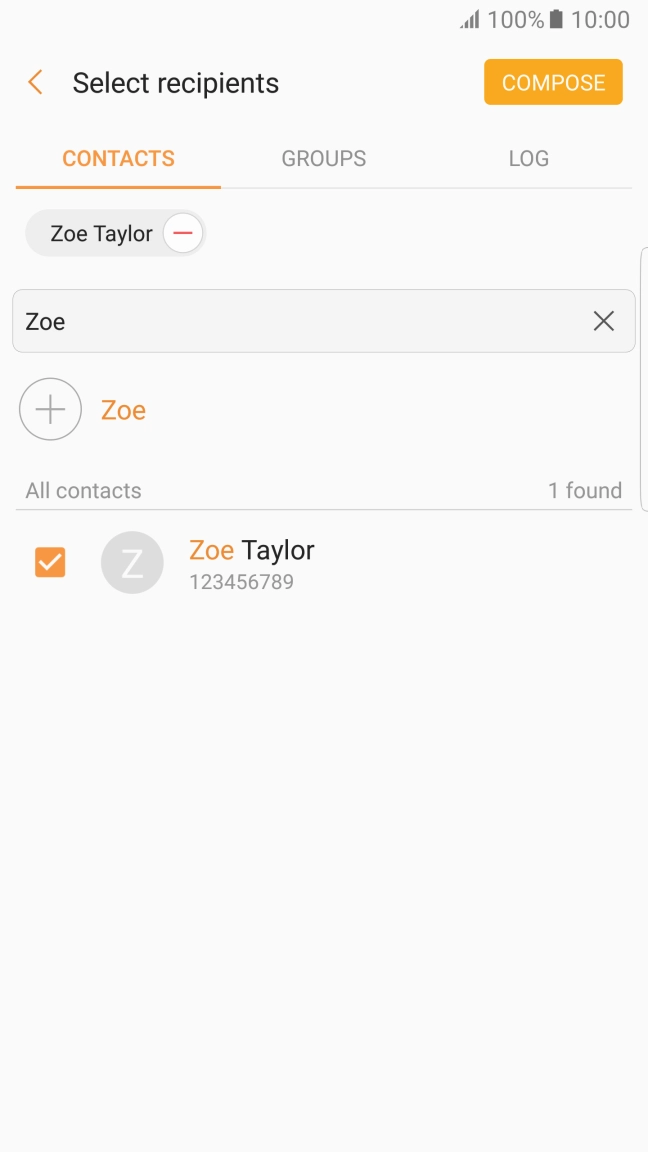Focus the recipient search field
Screen dimensions: 648x1152
coord(300,321)
